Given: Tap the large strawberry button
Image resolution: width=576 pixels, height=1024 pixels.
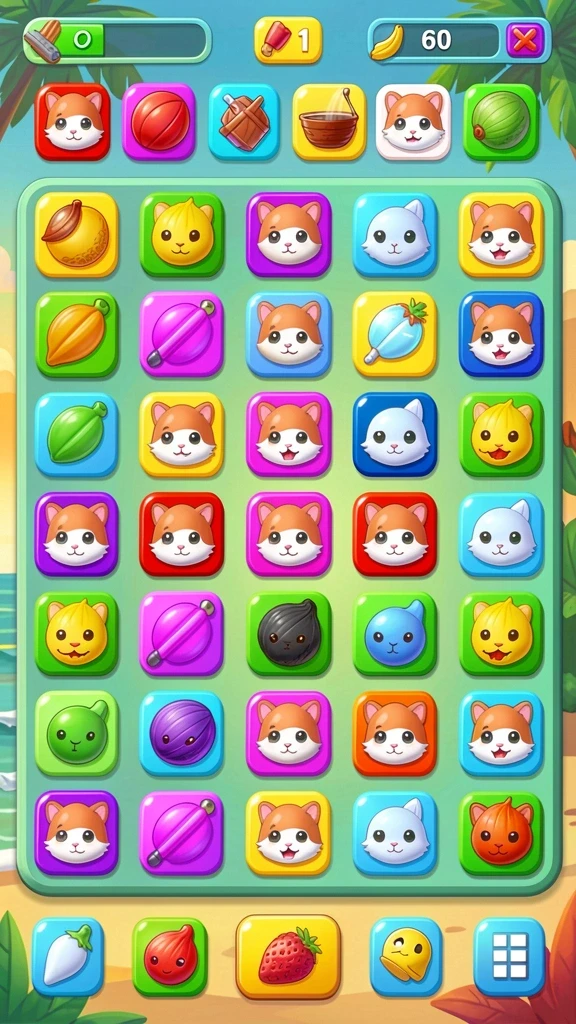Looking at the screenshot, I should [x=289, y=957].
